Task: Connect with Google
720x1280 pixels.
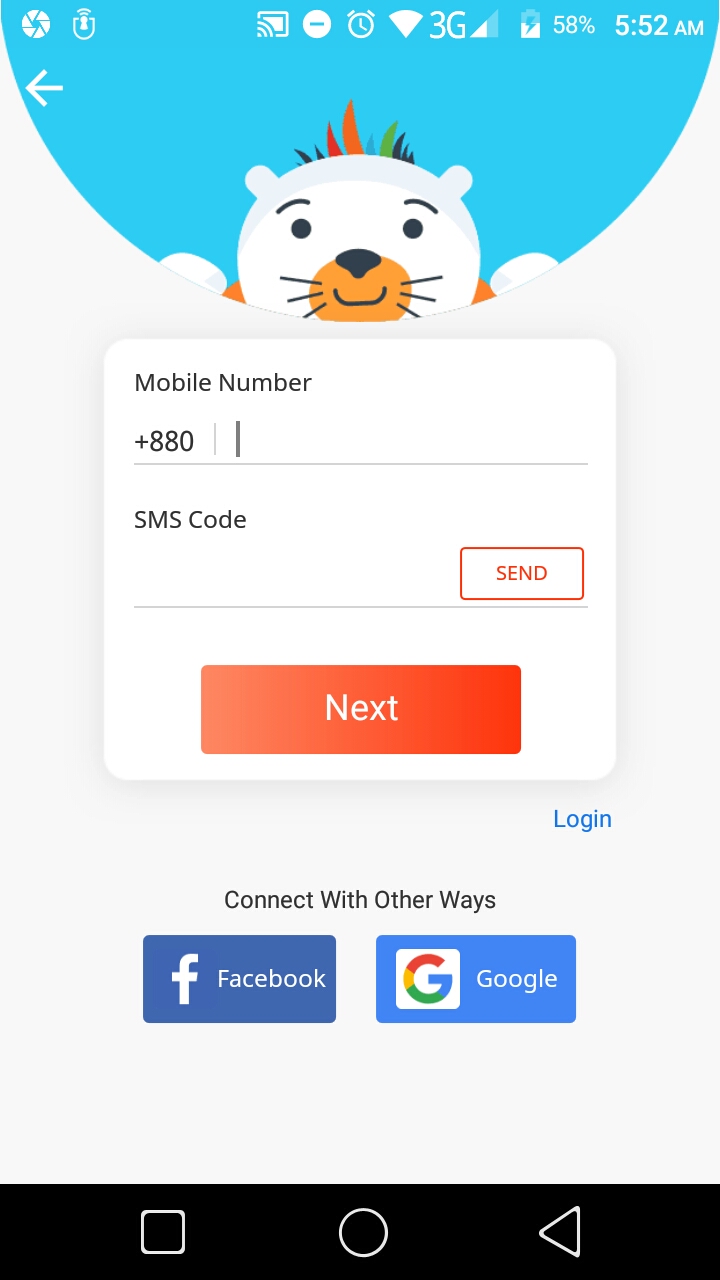Action: (476, 979)
